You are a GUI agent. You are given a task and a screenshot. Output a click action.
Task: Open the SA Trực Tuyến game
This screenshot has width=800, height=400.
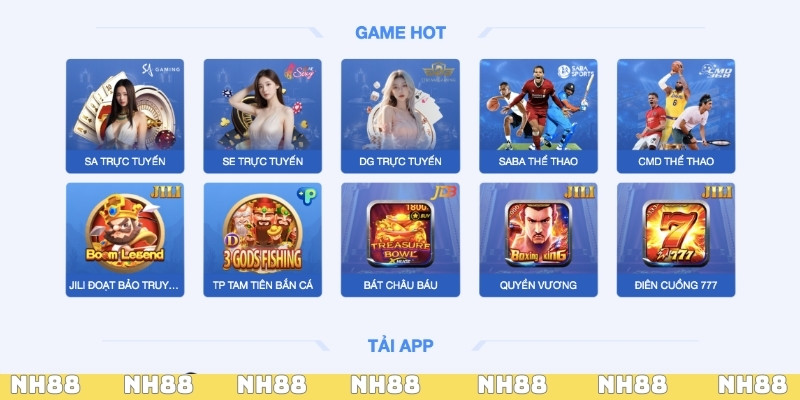(125, 115)
